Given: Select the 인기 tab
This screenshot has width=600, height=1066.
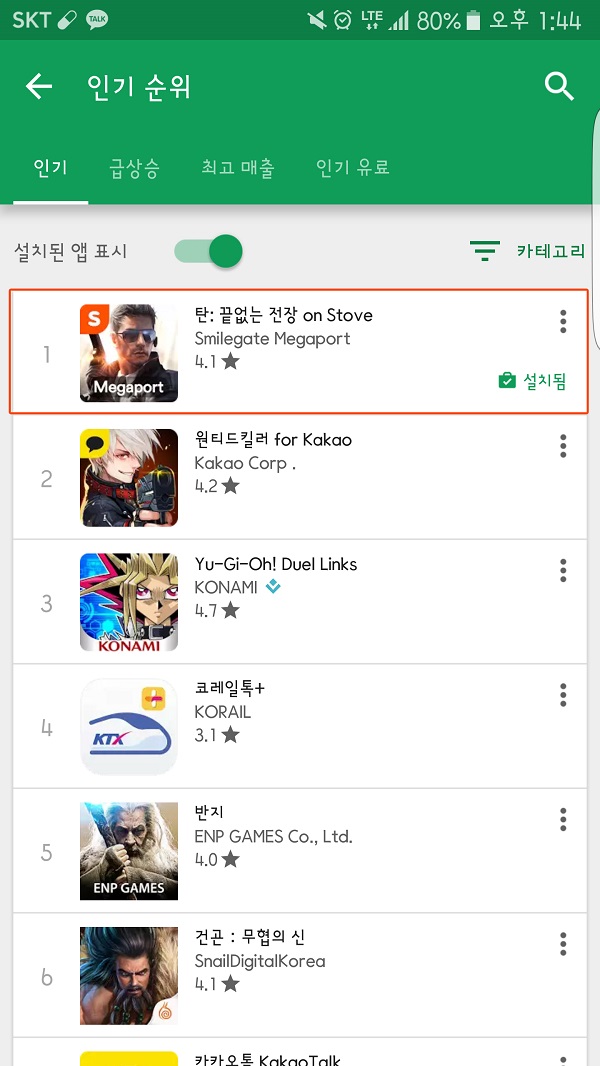Looking at the screenshot, I should (50, 168).
